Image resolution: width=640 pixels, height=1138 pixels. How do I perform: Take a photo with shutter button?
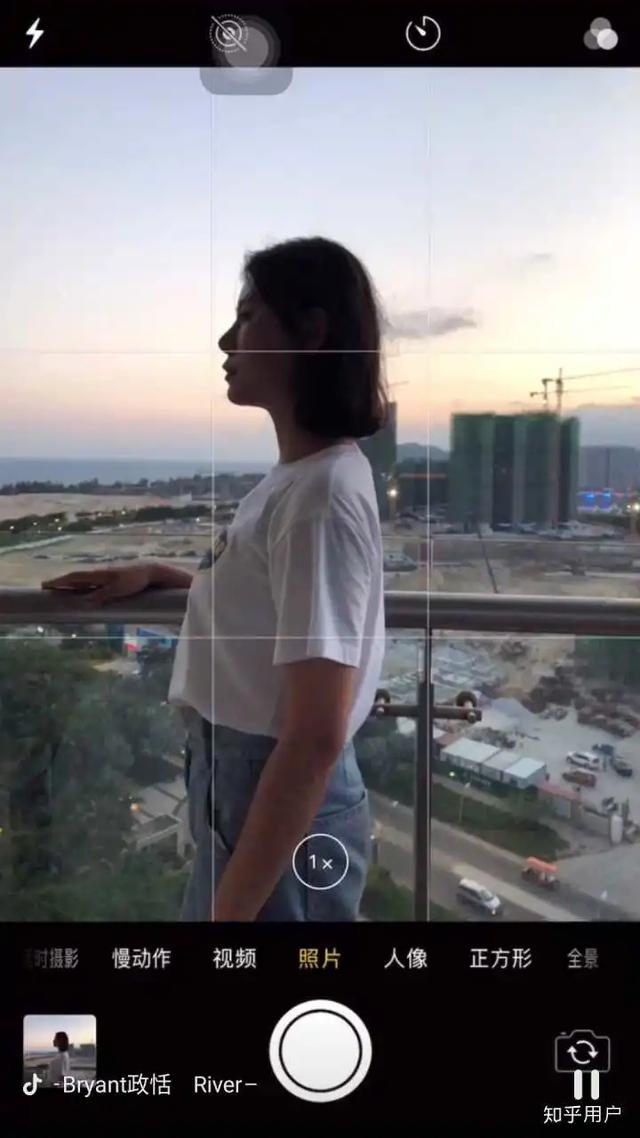click(x=320, y=1050)
